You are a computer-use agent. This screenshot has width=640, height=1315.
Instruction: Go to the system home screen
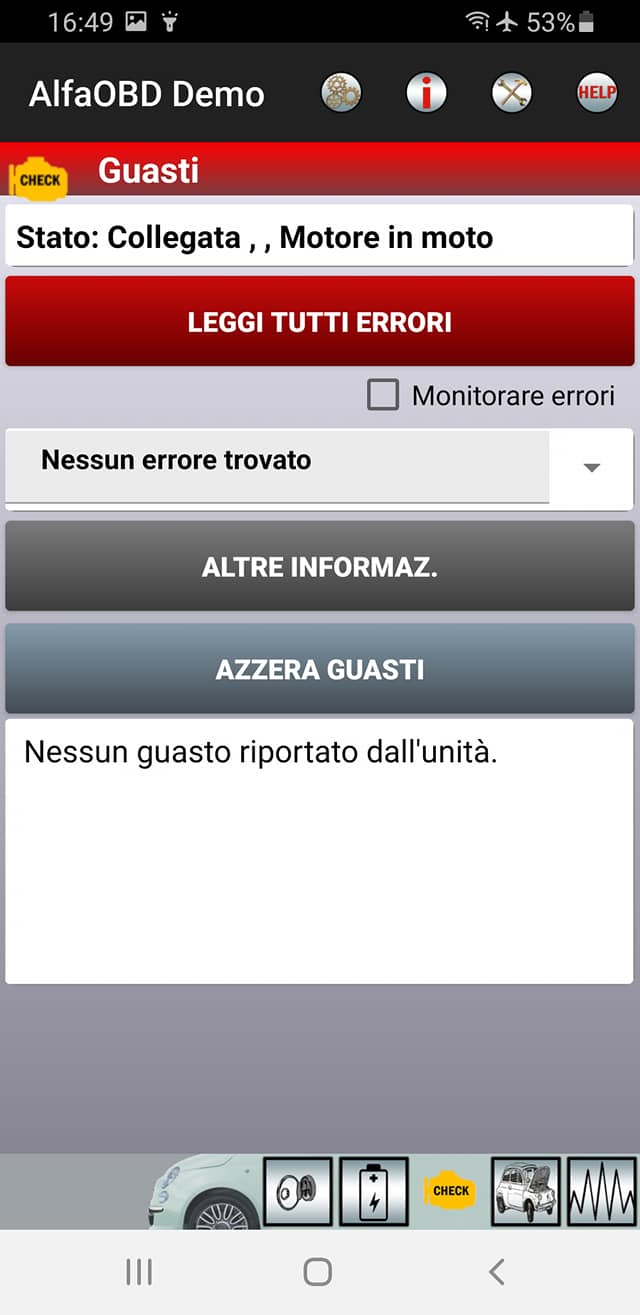317,1271
